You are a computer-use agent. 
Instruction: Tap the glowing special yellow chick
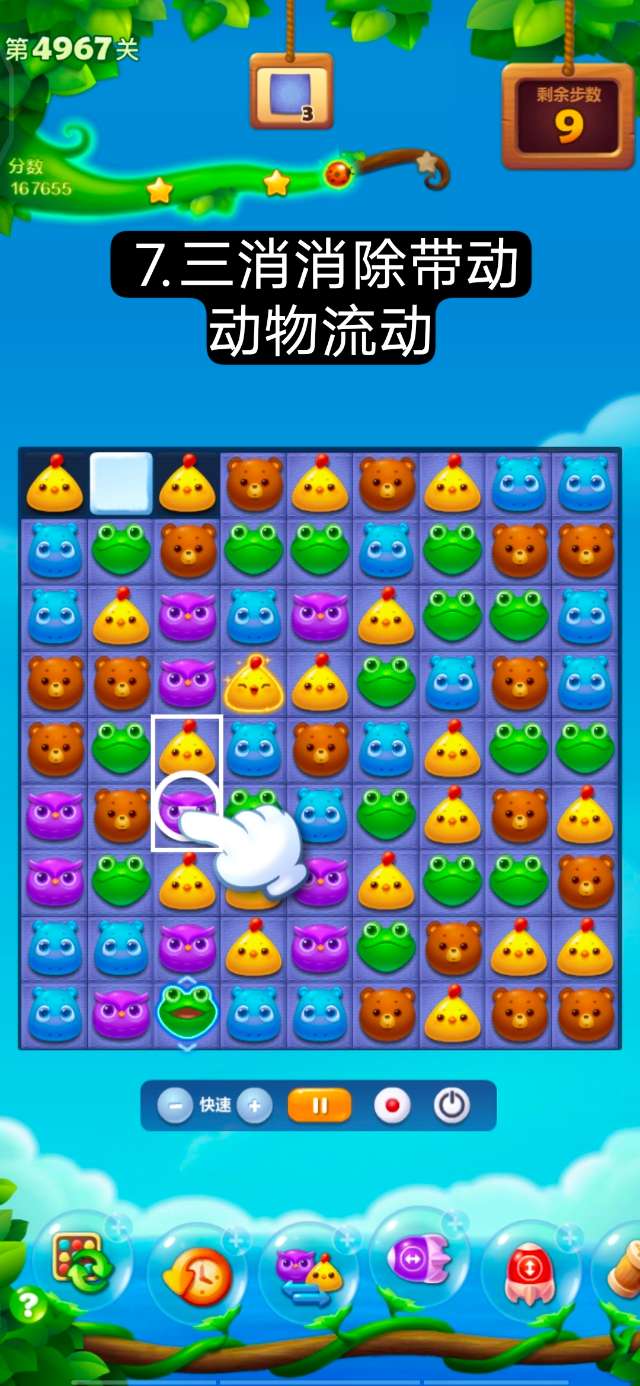[x=252, y=685]
